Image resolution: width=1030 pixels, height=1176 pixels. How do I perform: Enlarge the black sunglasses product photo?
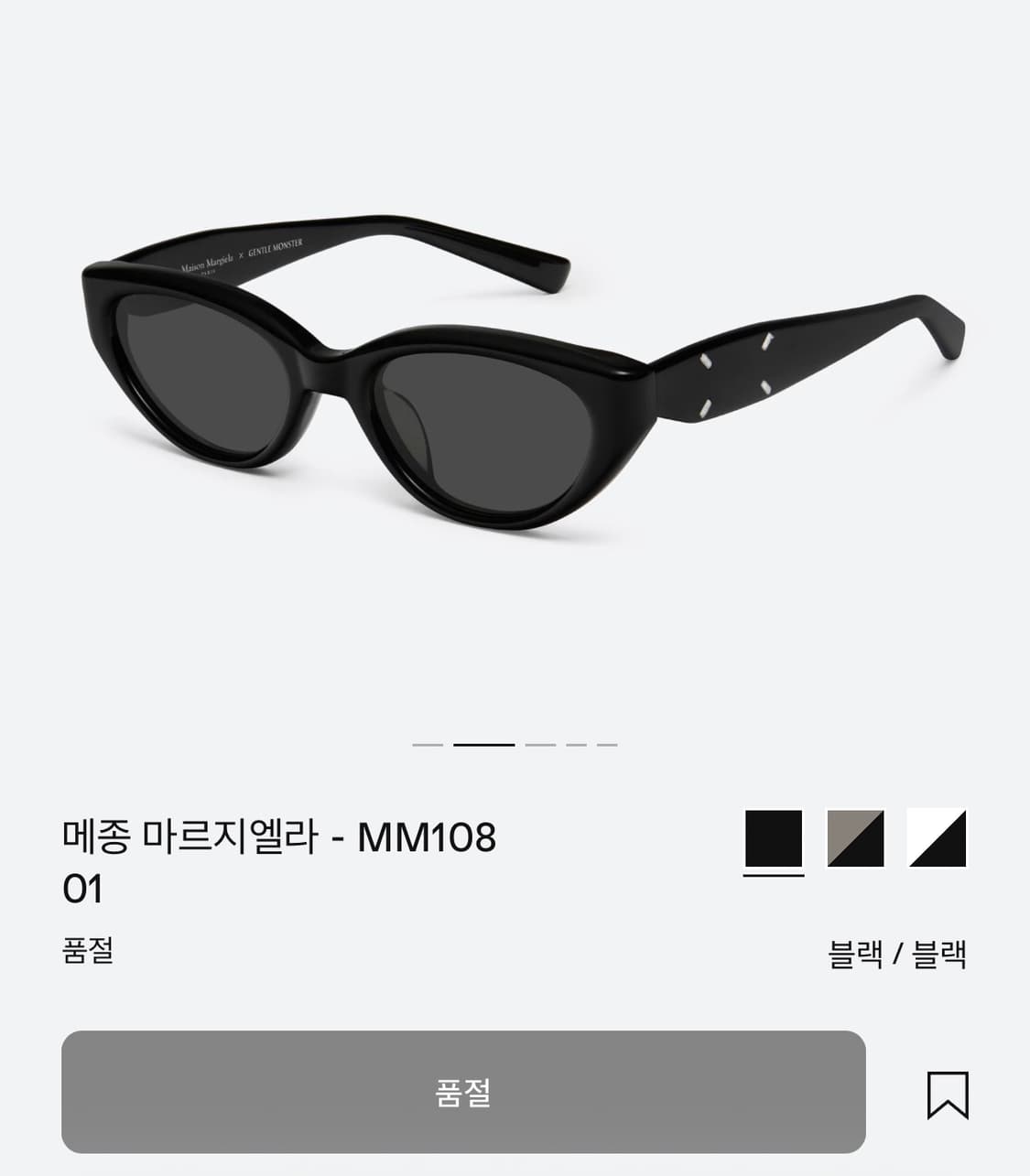point(515,384)
